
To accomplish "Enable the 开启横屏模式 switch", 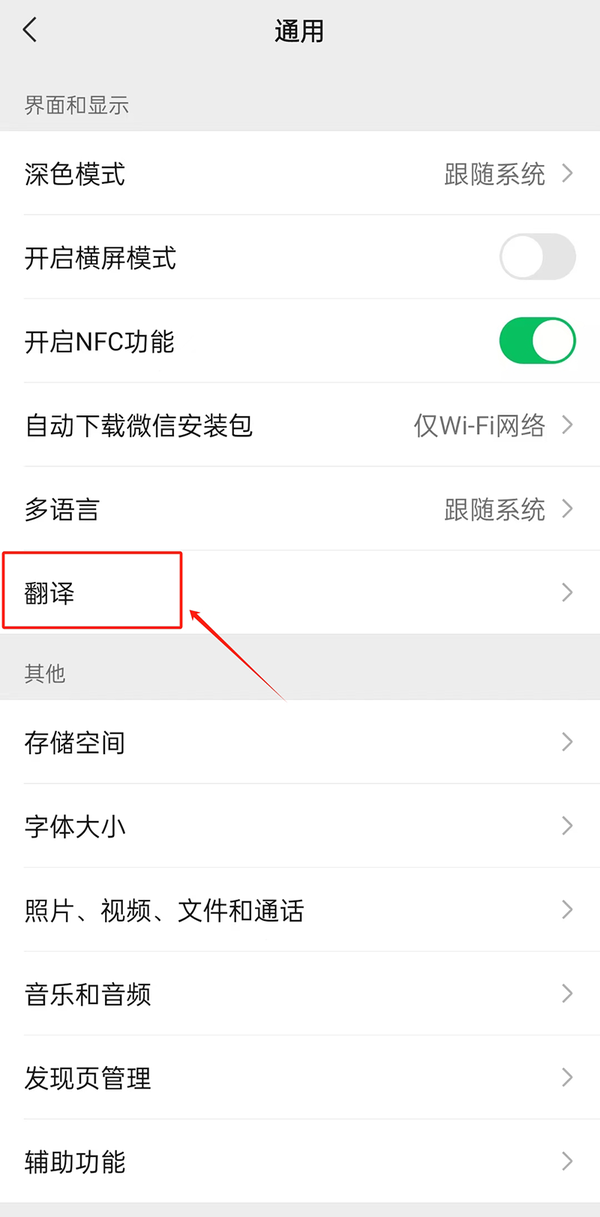I will [538, 257].
